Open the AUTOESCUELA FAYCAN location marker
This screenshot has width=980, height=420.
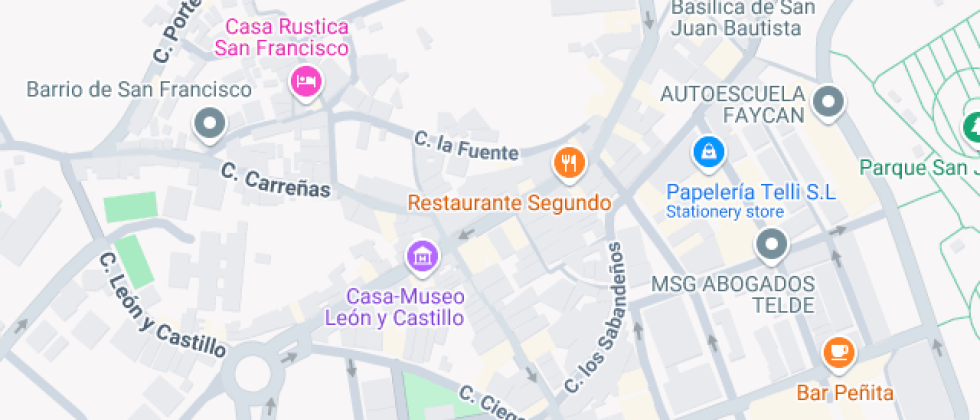[829, 101]
